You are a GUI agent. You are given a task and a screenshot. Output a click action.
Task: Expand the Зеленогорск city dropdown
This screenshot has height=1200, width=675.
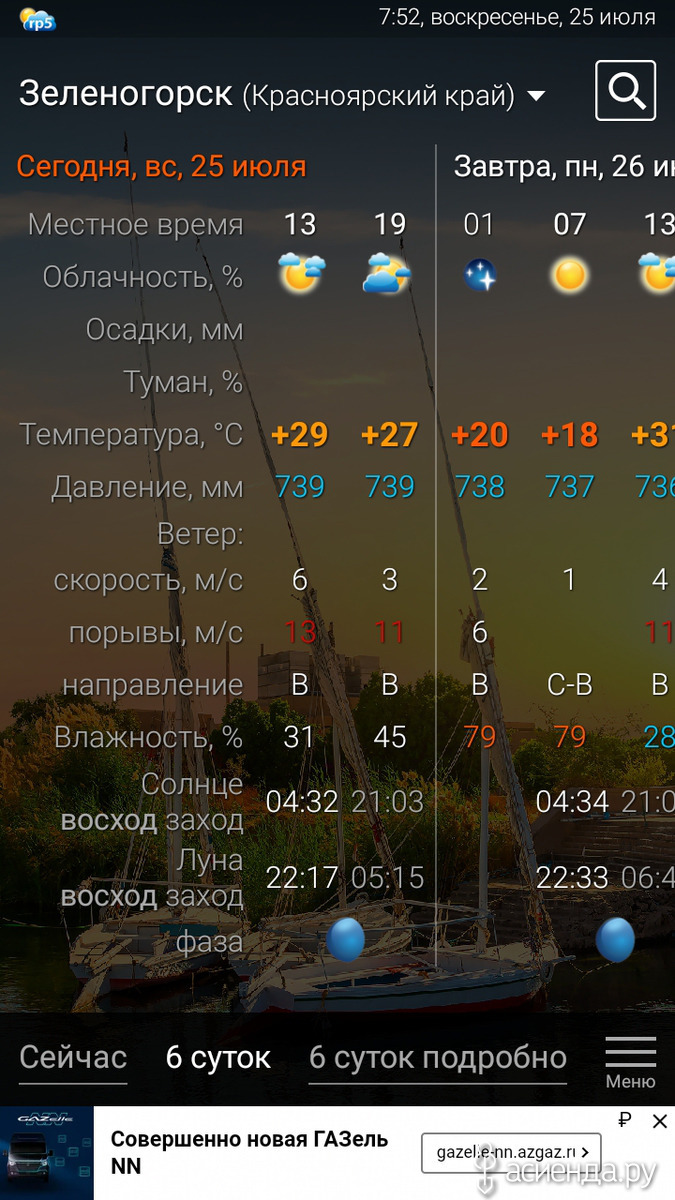536,96
